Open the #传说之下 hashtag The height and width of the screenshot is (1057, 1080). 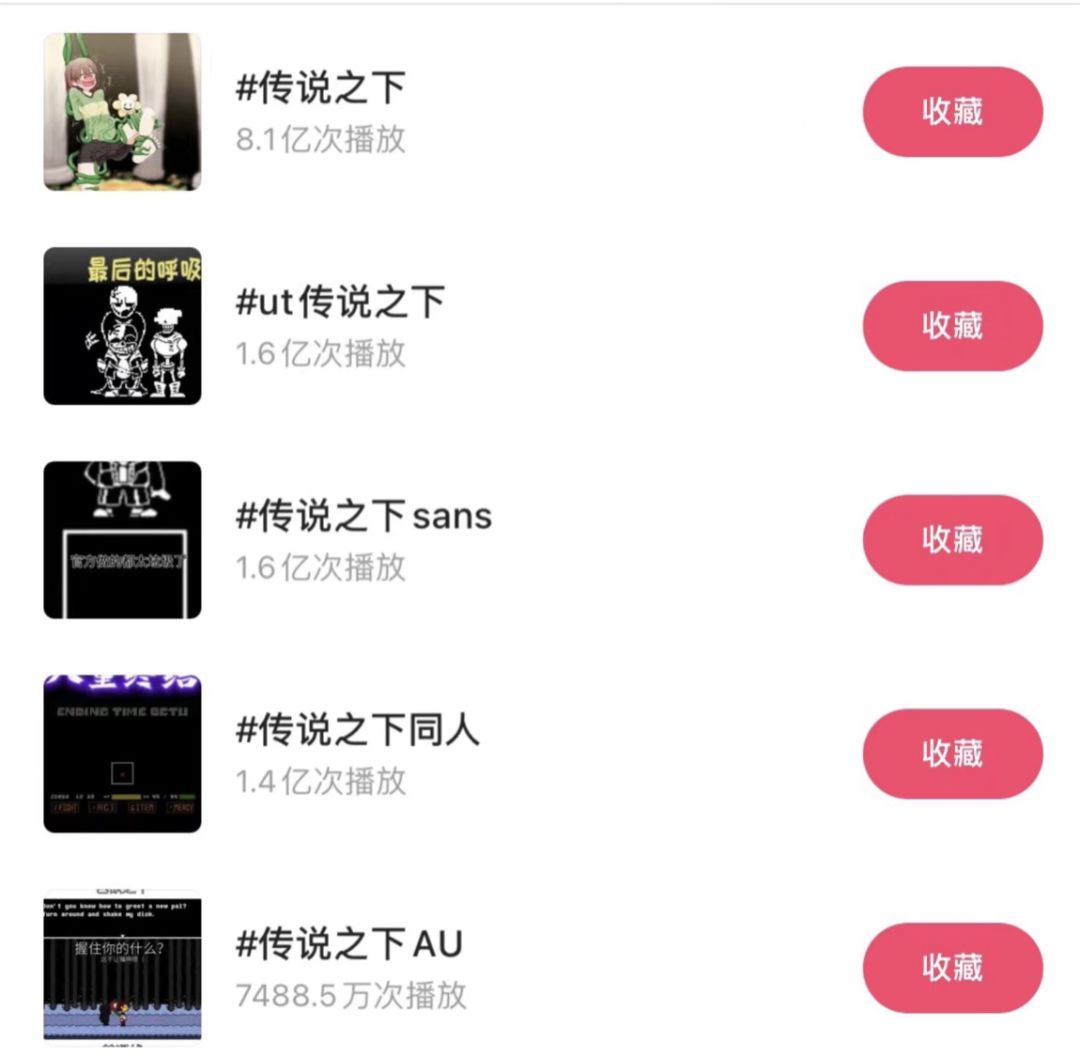(320, 89)
